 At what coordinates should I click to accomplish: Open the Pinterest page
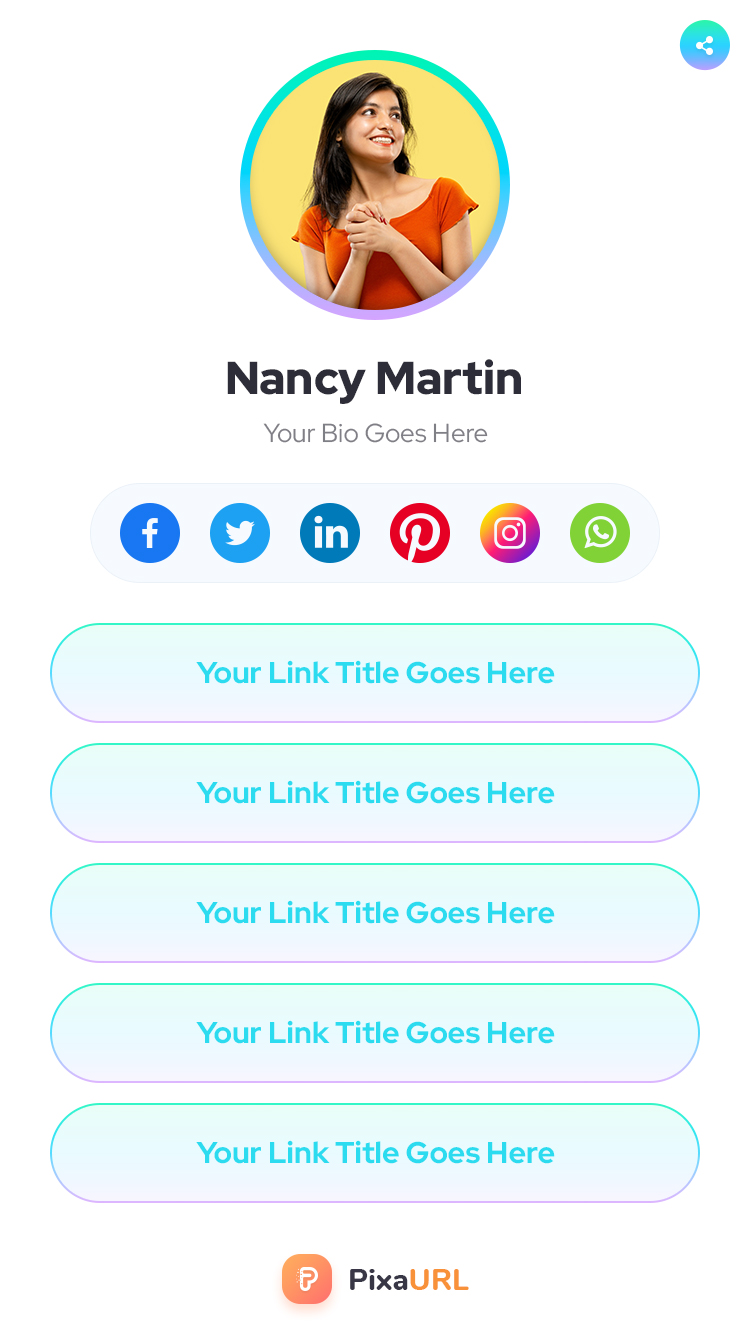(x=420, y=533)
